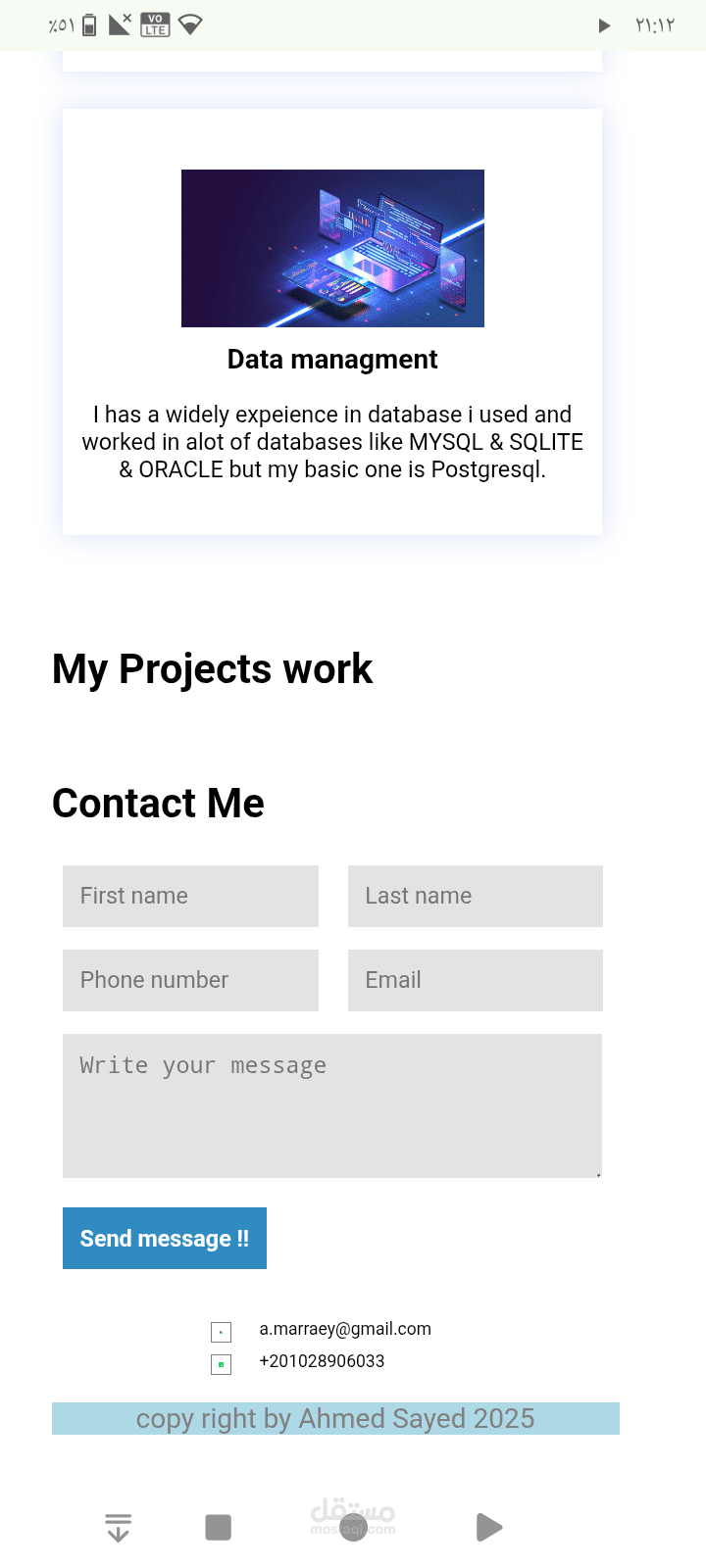The width and height of the screenshot is (706, 1568).
Task: Activate the Email text box
Action: 475,980
